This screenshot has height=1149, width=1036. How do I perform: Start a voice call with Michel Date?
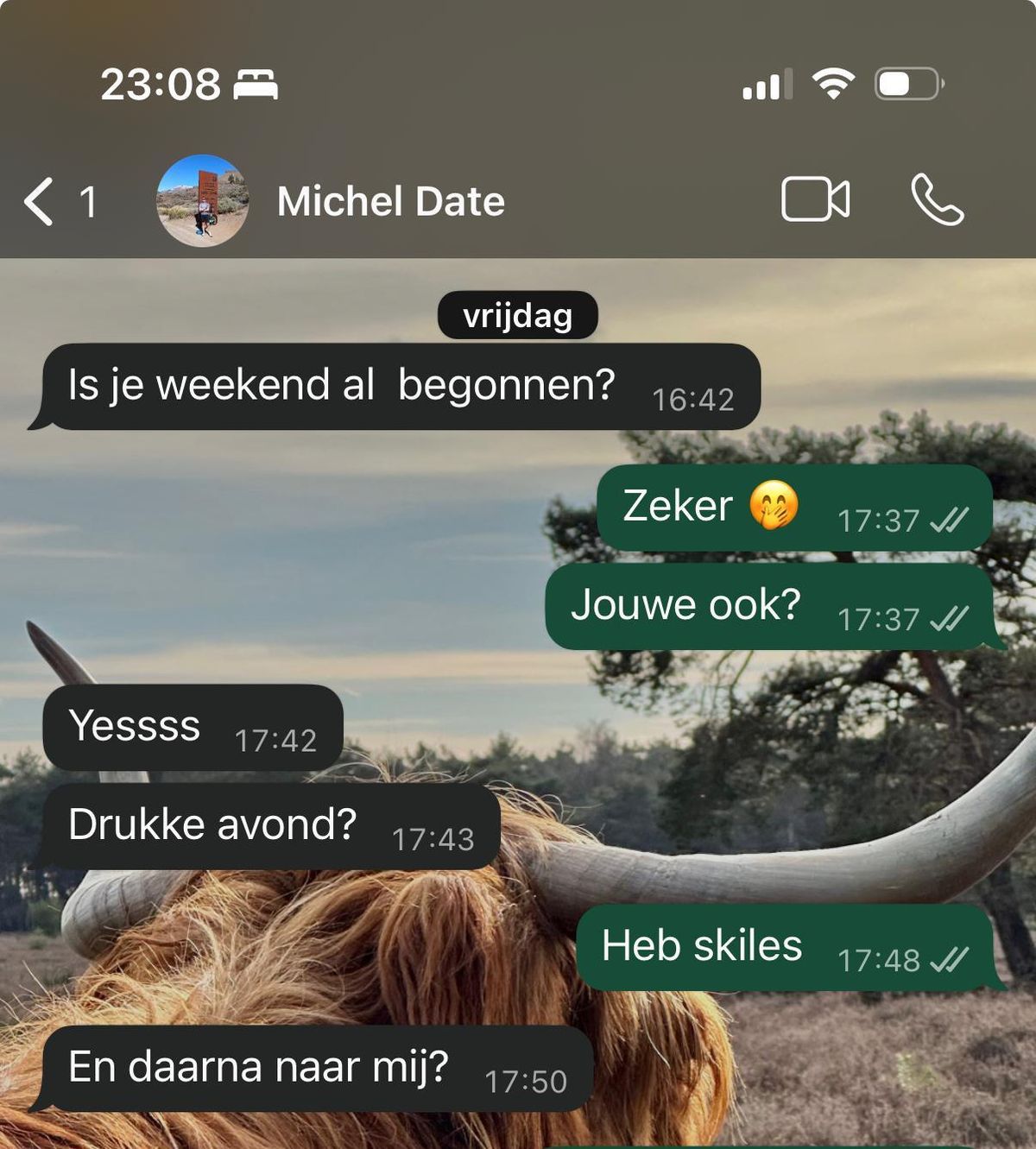coord(937,200)
